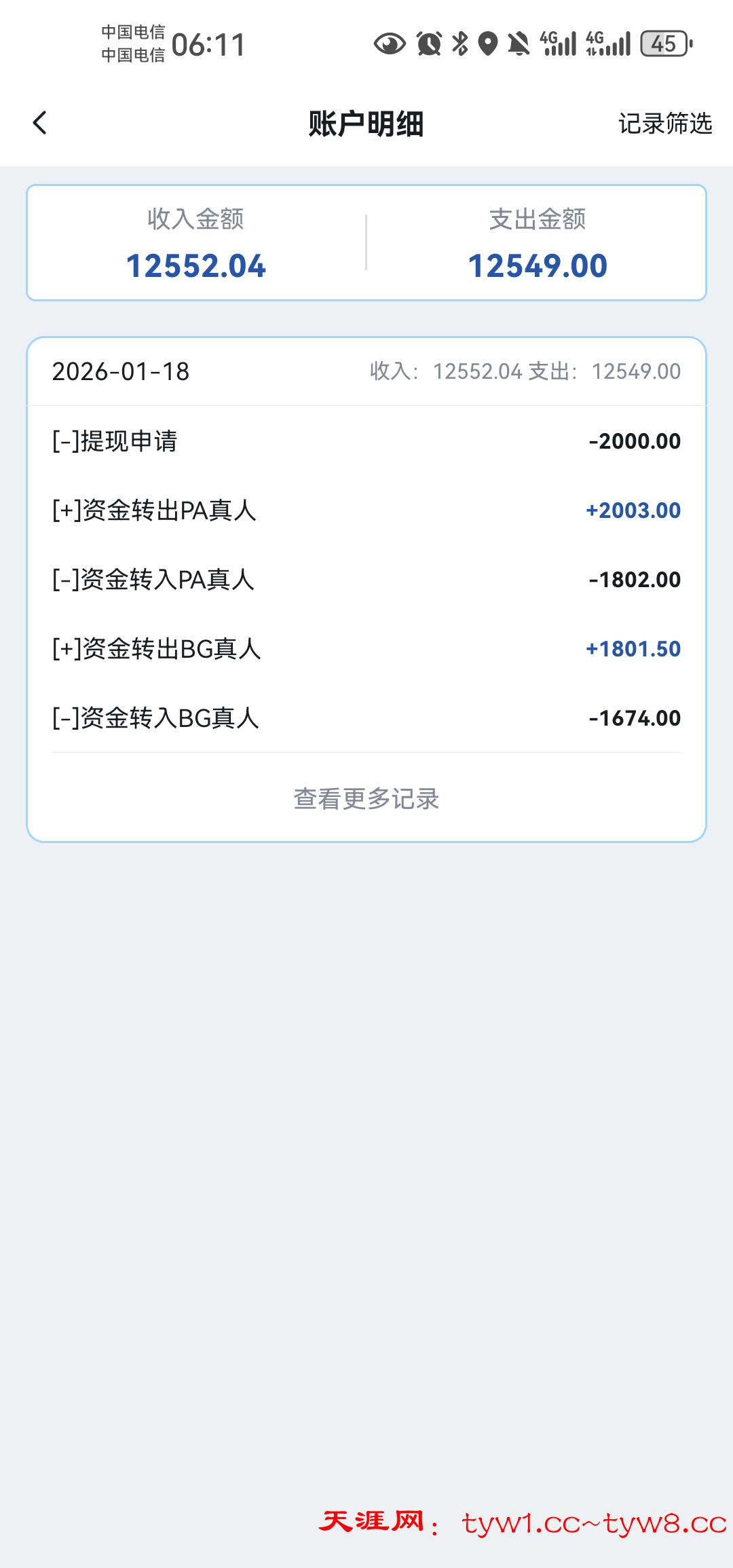The width and height of the screenshot is (733, 1568).
Task: Select the 资金转出BG真人 transaction
Action: click(x=366, y=650)
